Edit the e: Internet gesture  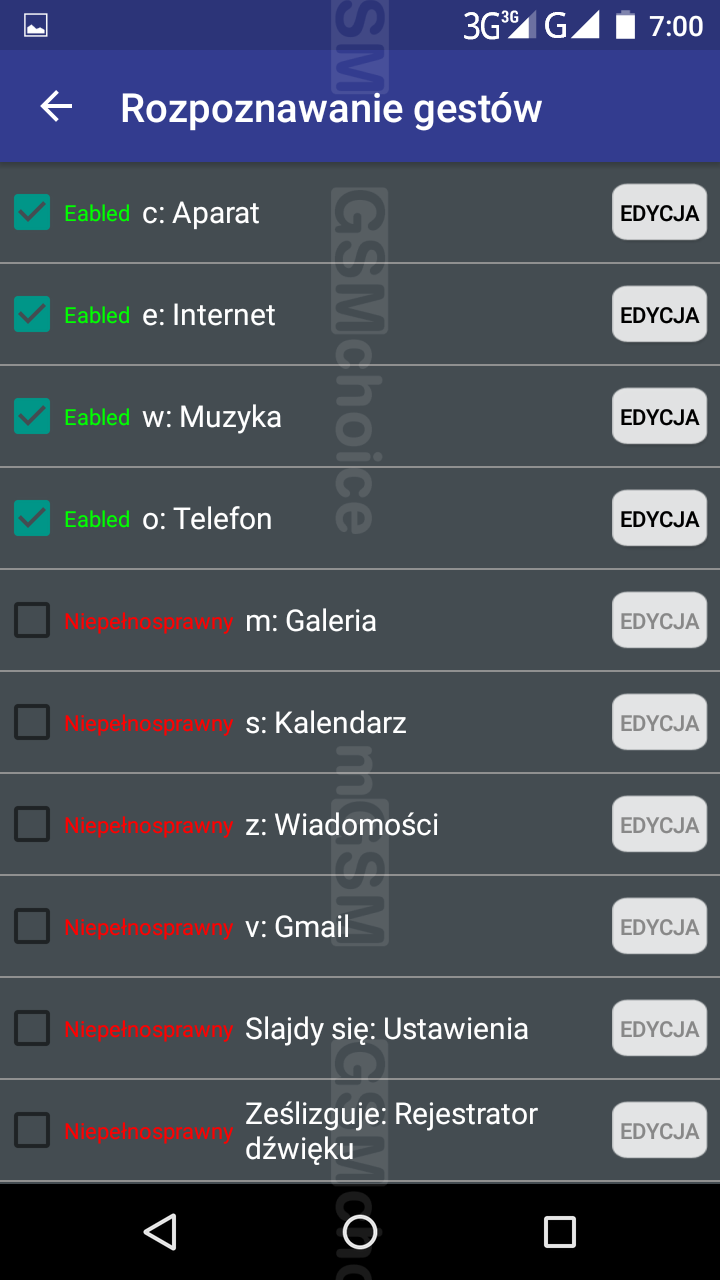tap(659, 315)
